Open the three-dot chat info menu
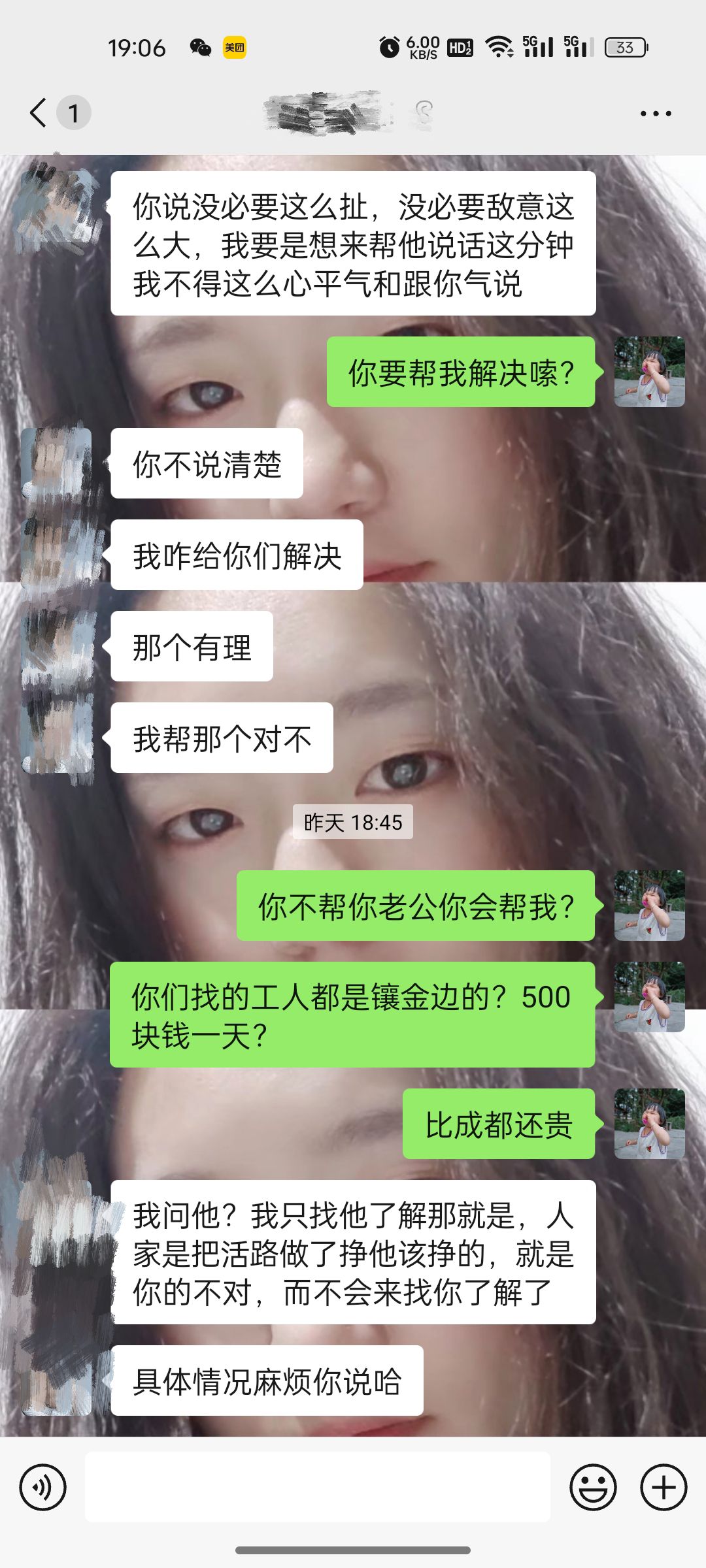 pyautogui.click(x=655, y=114)
